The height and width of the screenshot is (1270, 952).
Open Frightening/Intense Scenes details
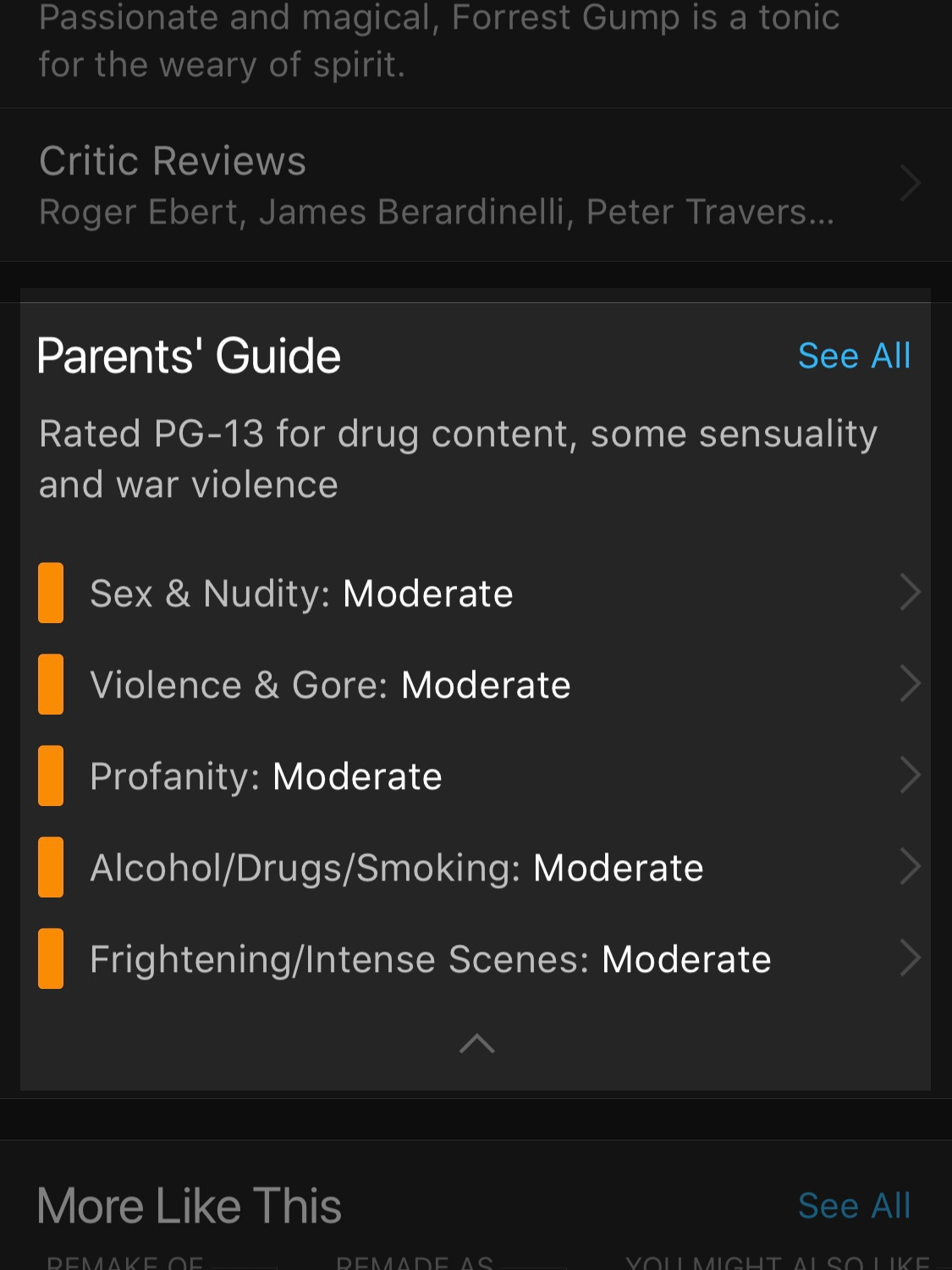474,958
